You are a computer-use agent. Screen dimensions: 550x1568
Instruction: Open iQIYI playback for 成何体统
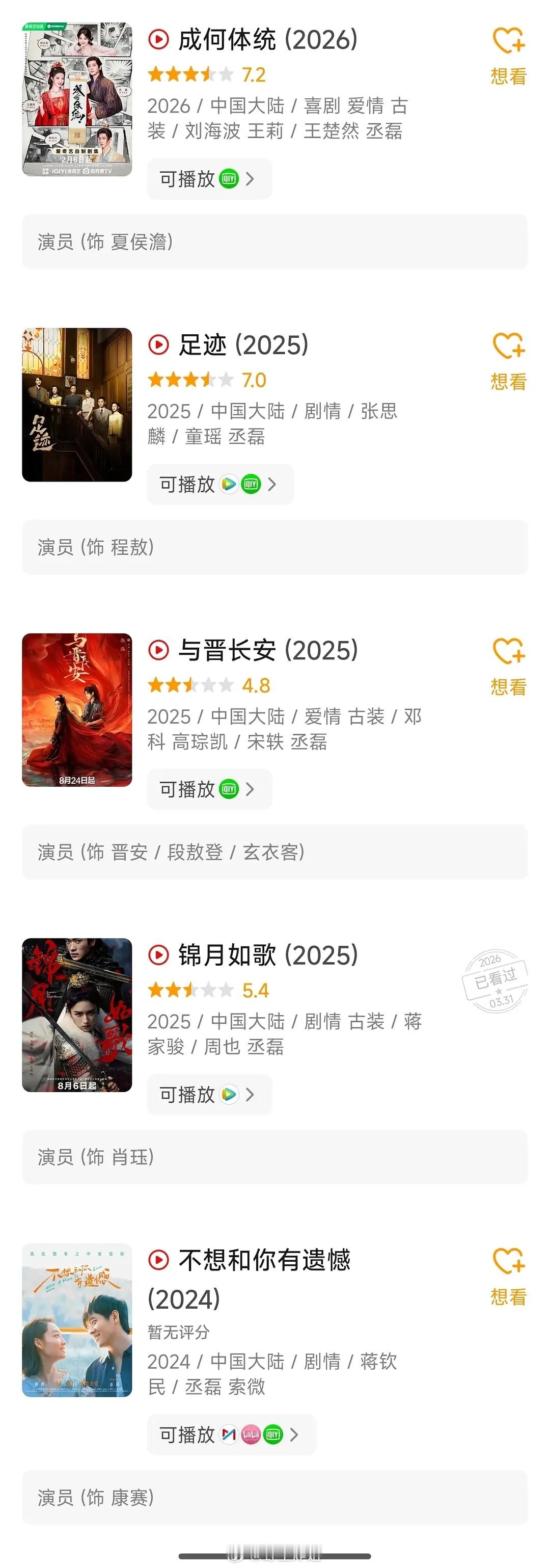click(227, 178)
